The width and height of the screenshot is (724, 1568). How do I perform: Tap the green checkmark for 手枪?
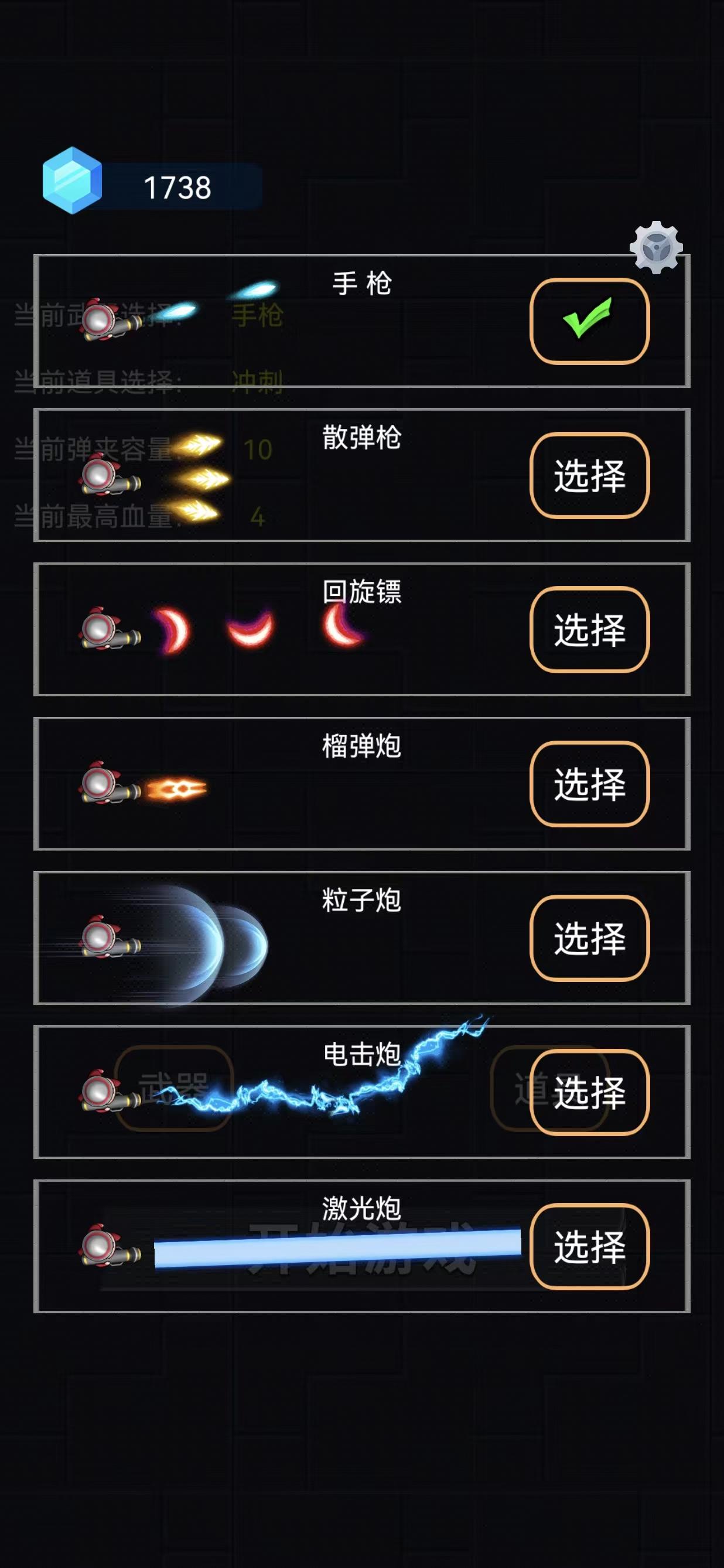point(589,321)
